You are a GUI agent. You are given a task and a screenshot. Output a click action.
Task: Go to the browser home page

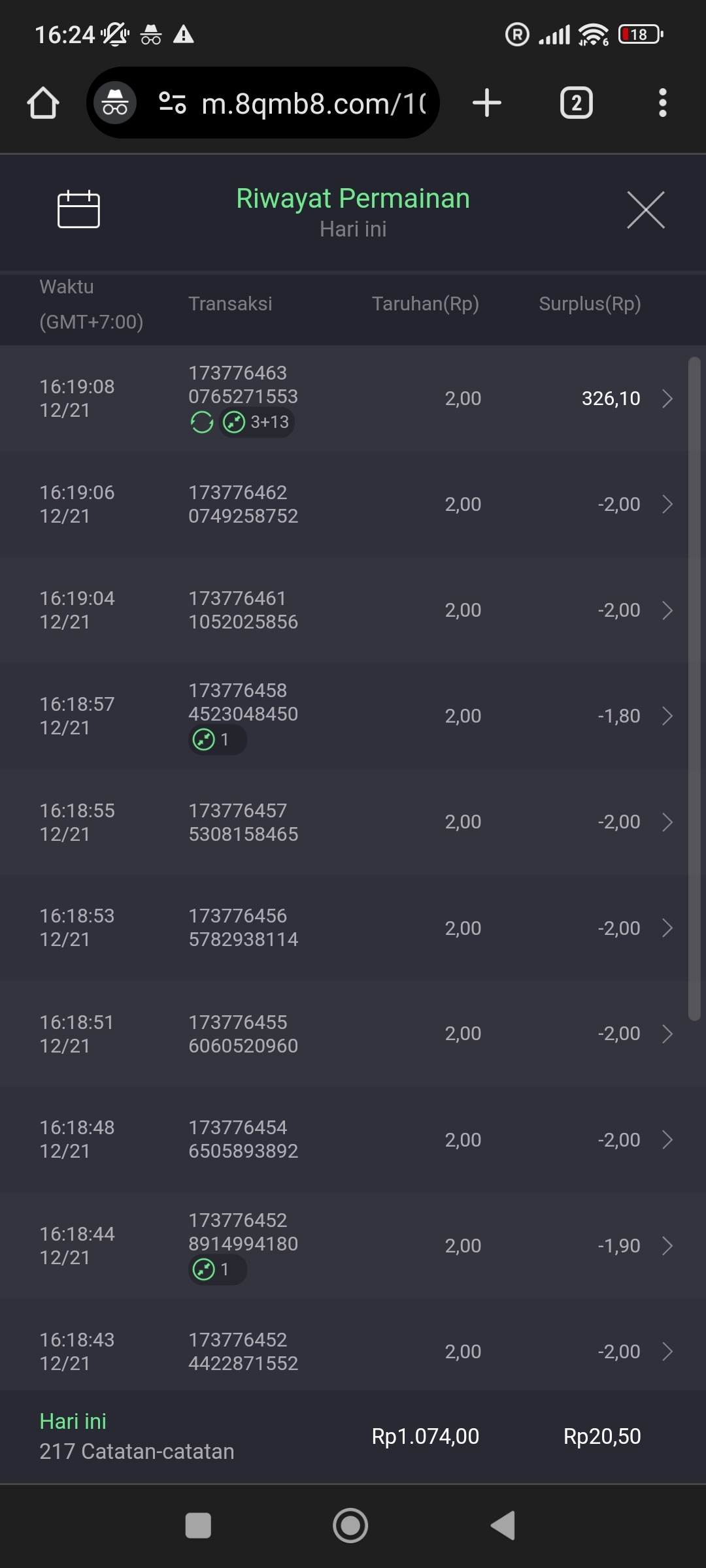43,103
